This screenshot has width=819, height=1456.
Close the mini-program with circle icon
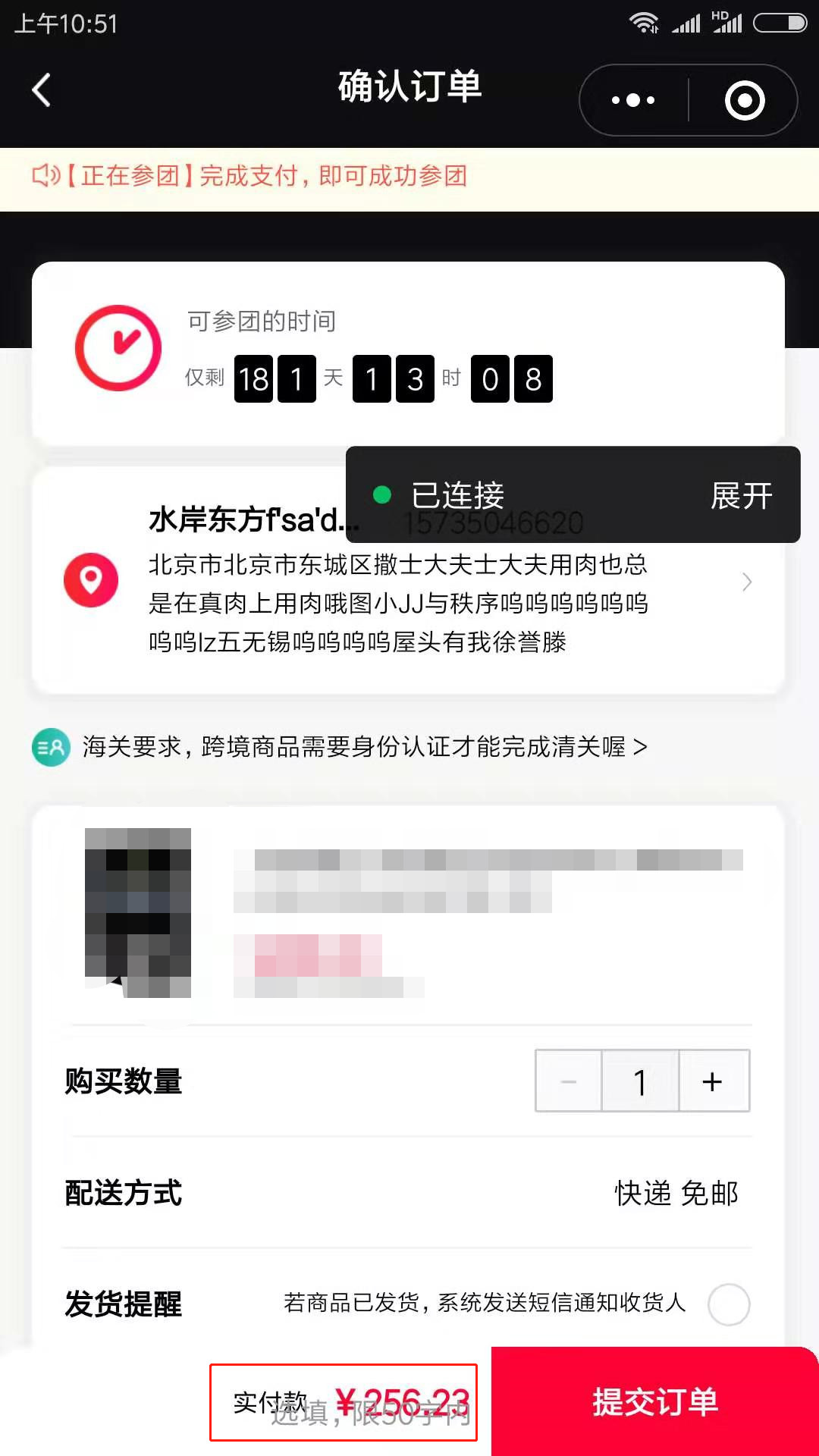point(744,100)
